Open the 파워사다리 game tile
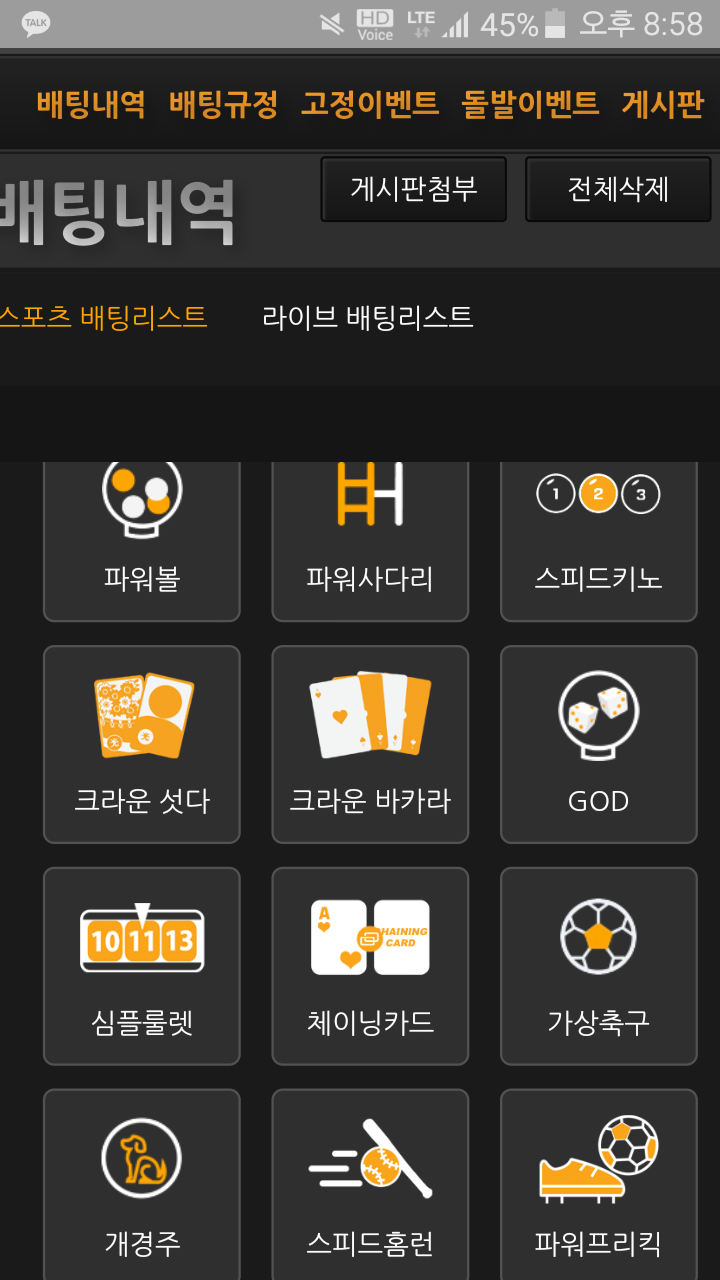Screen dimensions: 720x1280 coord(370,541)
